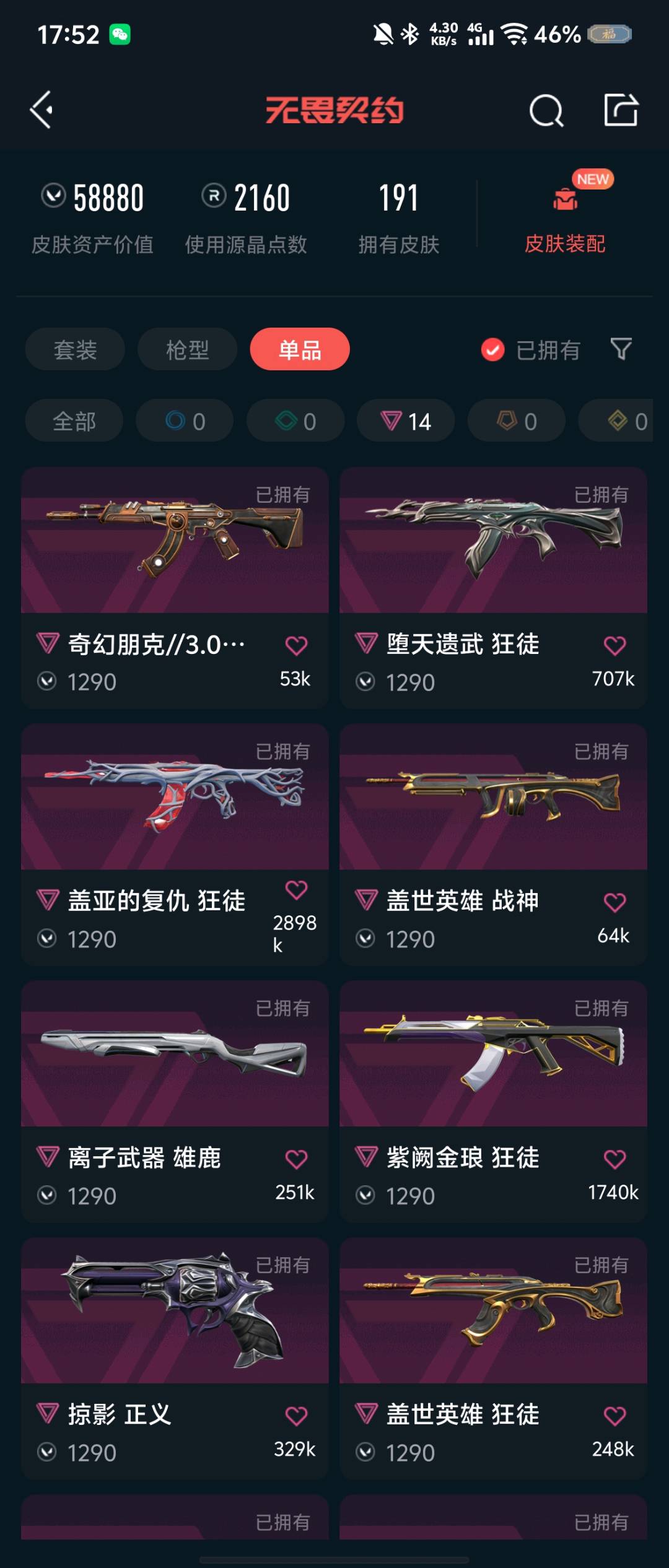Select the 全部 tier chip

pos(74,421)
